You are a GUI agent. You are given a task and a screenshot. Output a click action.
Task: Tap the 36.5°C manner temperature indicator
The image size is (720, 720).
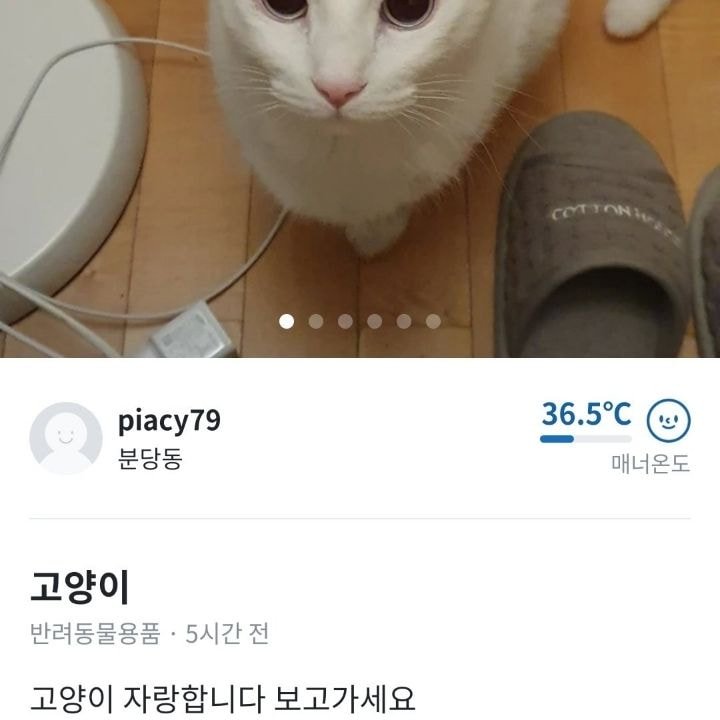(x=586, y=414)
